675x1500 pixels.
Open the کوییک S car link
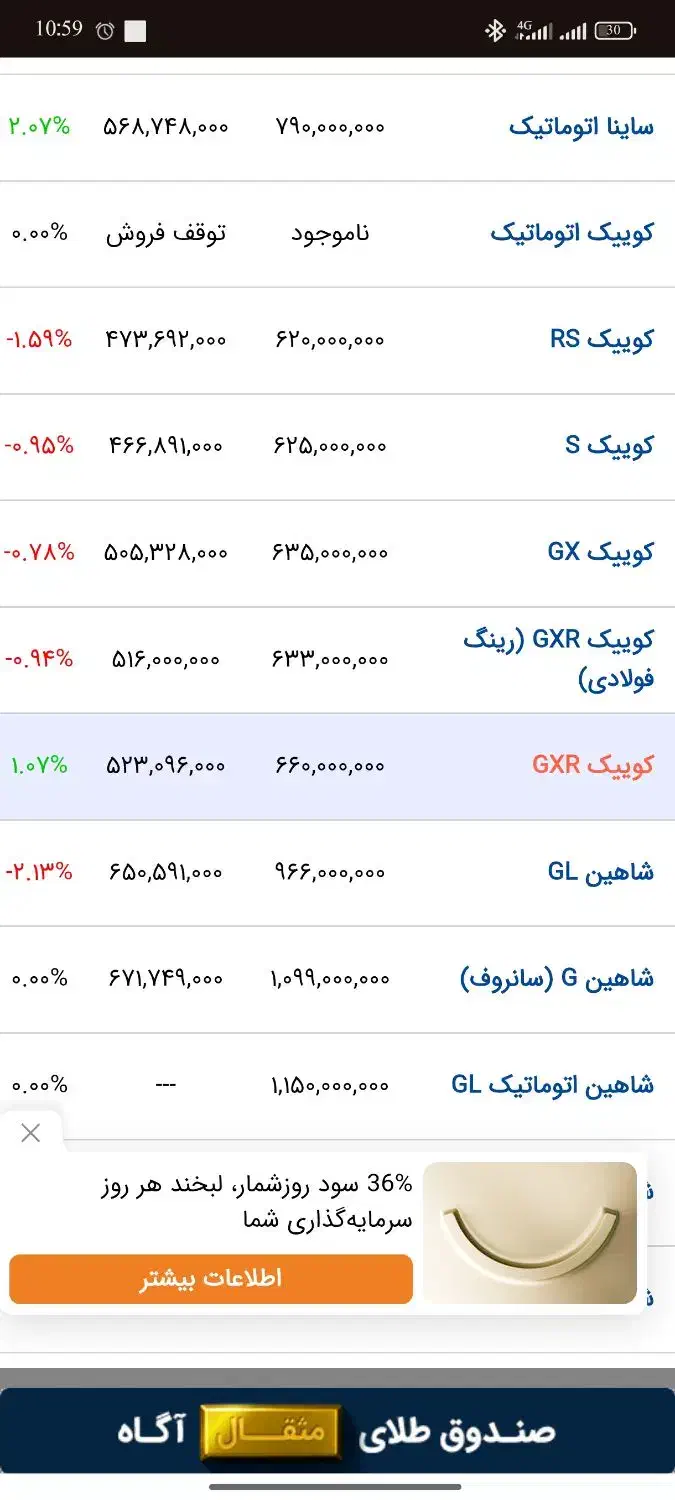click(x=608, y=445)
